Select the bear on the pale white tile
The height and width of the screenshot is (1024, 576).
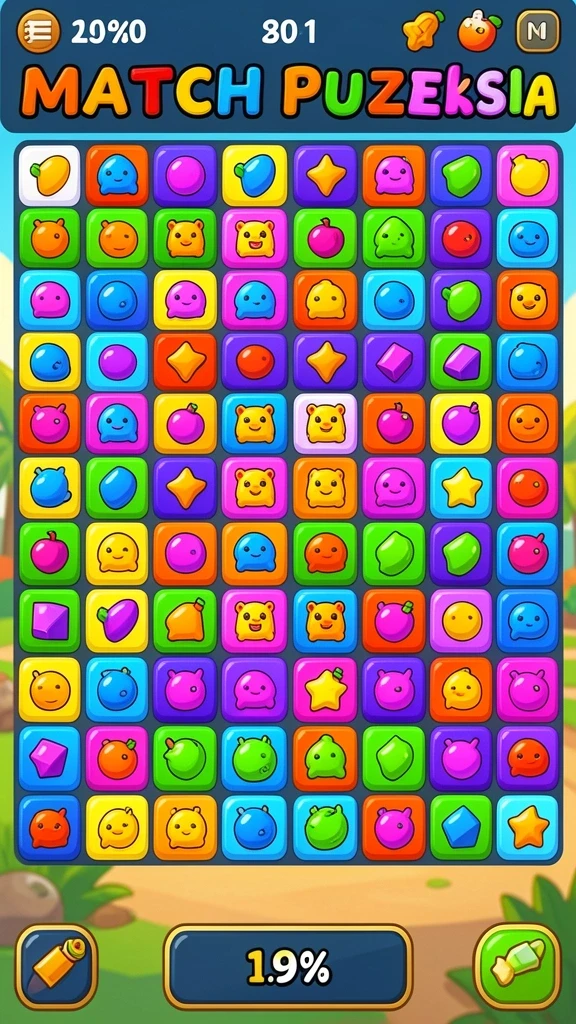click(x=325, y=423)
